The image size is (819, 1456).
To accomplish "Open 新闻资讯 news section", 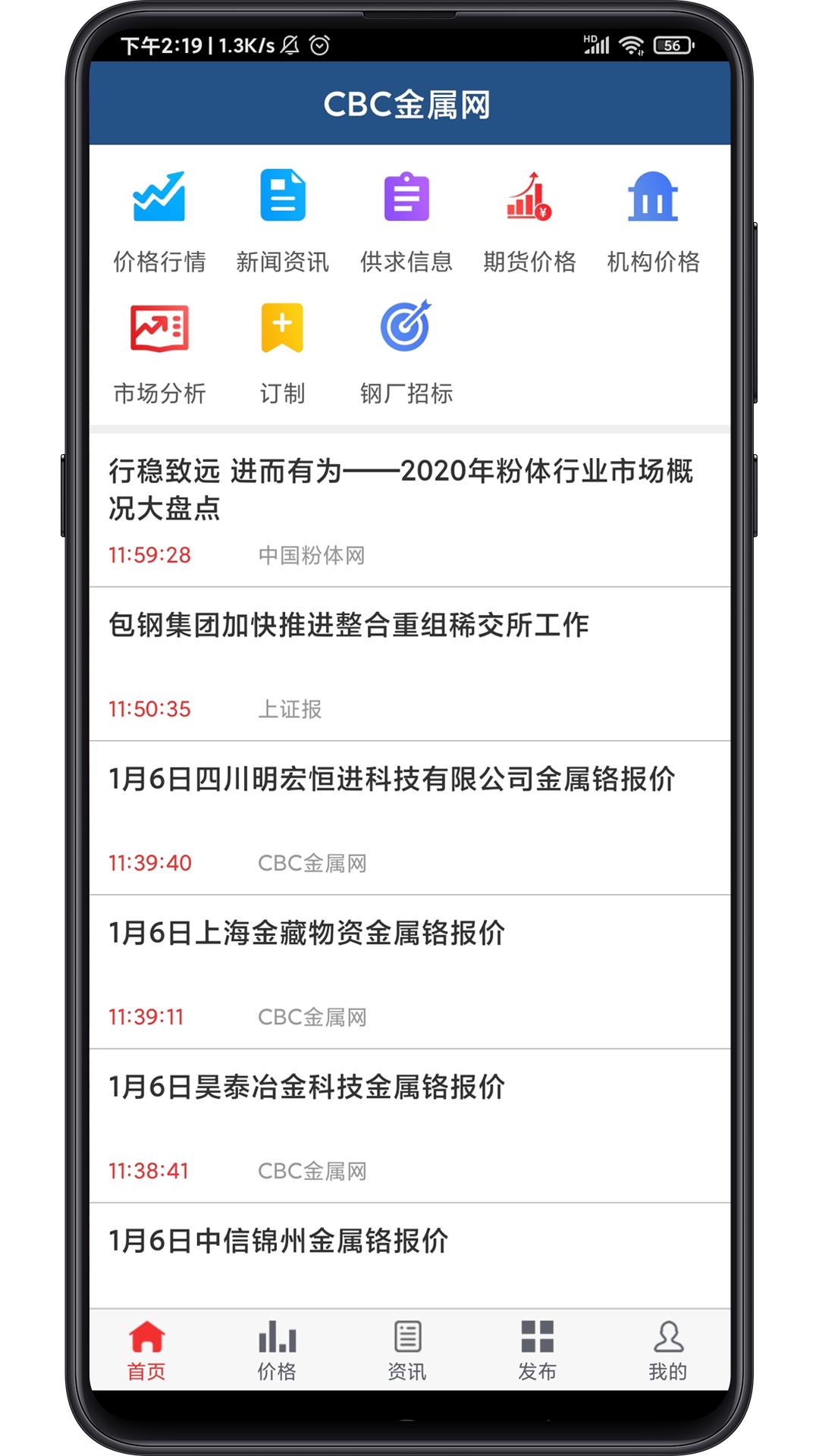I will coord(283,221).
